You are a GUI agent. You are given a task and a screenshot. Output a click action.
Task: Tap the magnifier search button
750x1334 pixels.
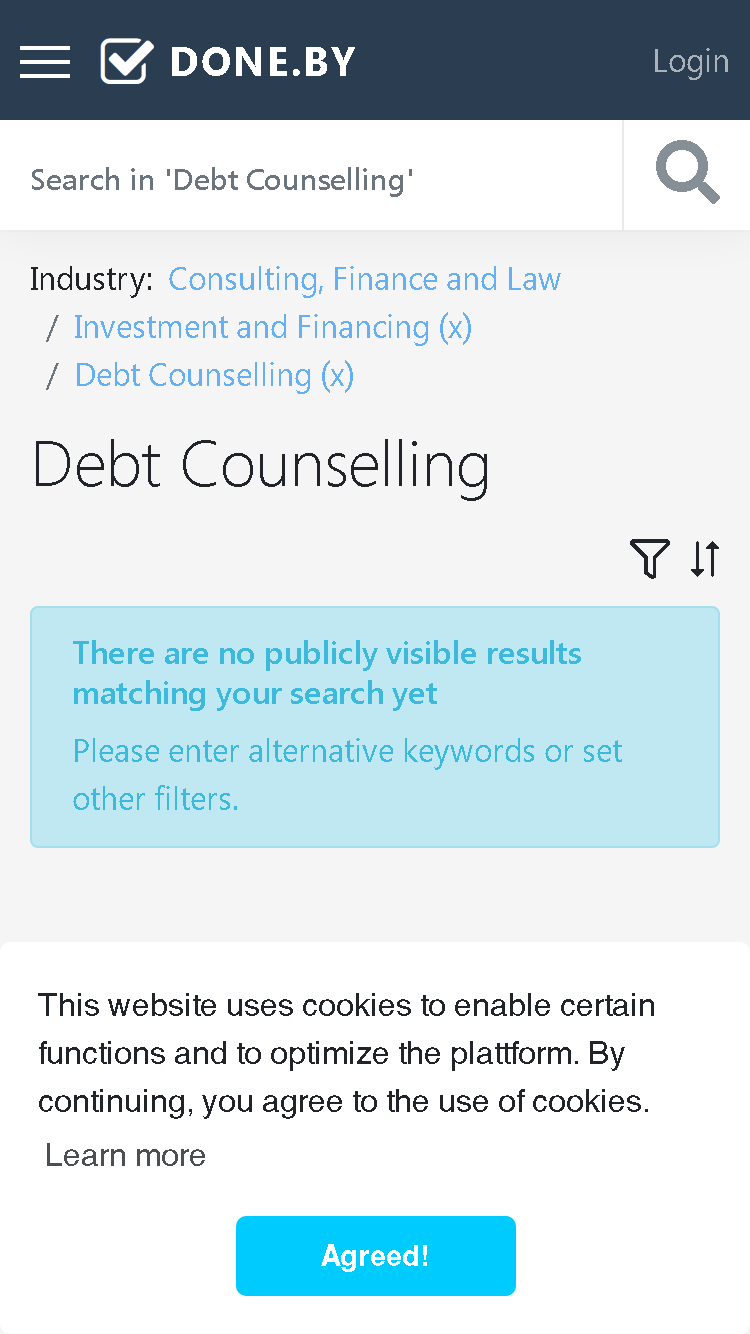click(x=687, y=174)
